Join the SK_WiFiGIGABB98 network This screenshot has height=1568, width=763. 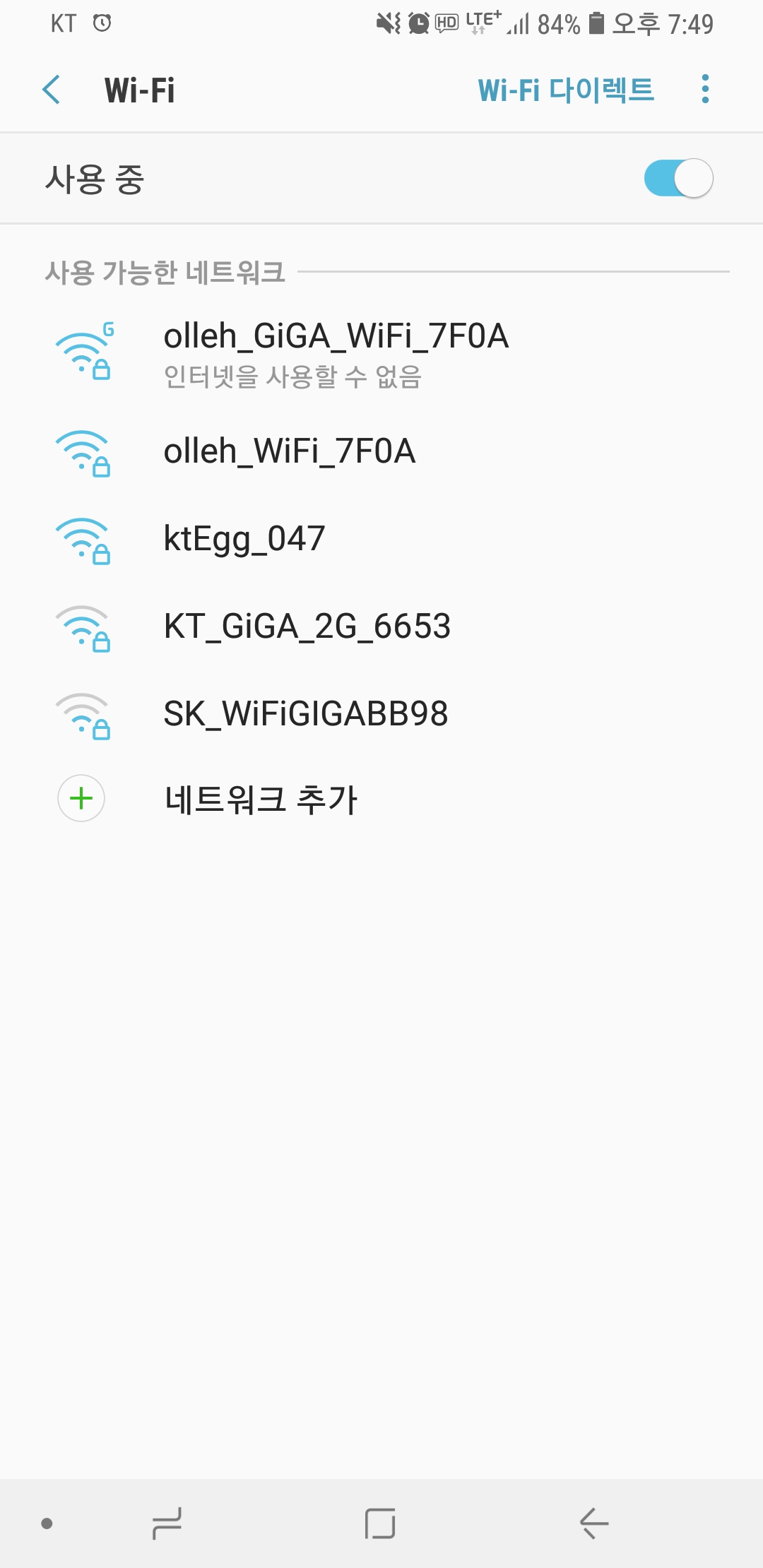click(306, 714)
